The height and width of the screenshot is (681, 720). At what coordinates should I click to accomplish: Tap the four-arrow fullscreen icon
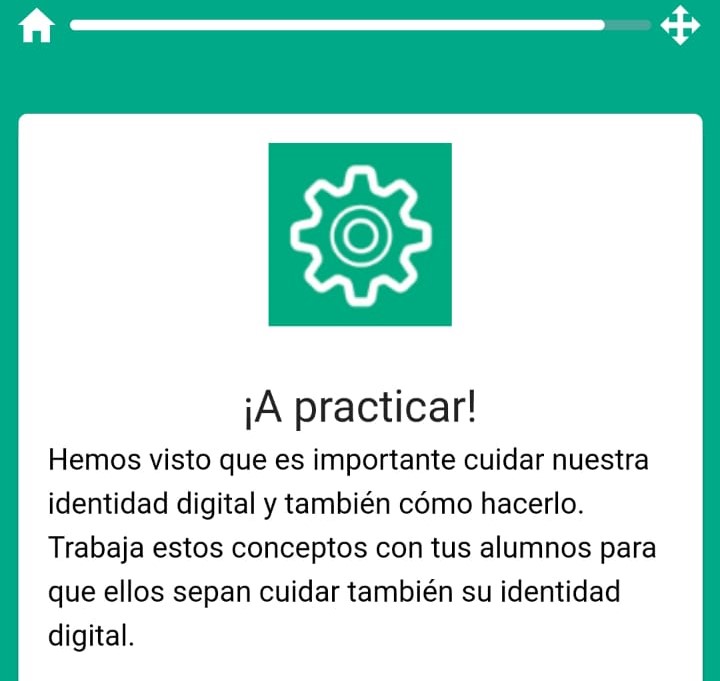(680, 25)
